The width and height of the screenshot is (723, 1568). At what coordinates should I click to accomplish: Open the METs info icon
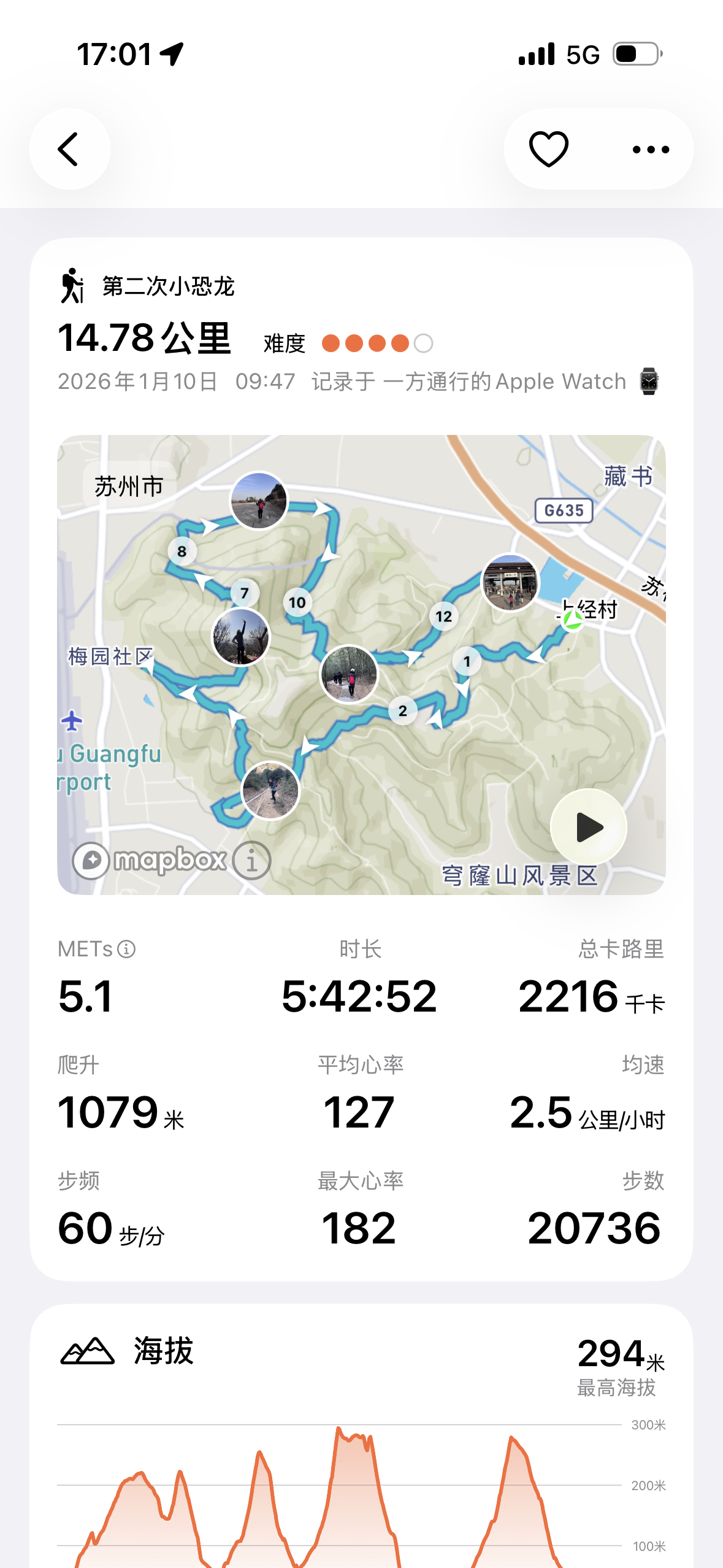(126, 949)
